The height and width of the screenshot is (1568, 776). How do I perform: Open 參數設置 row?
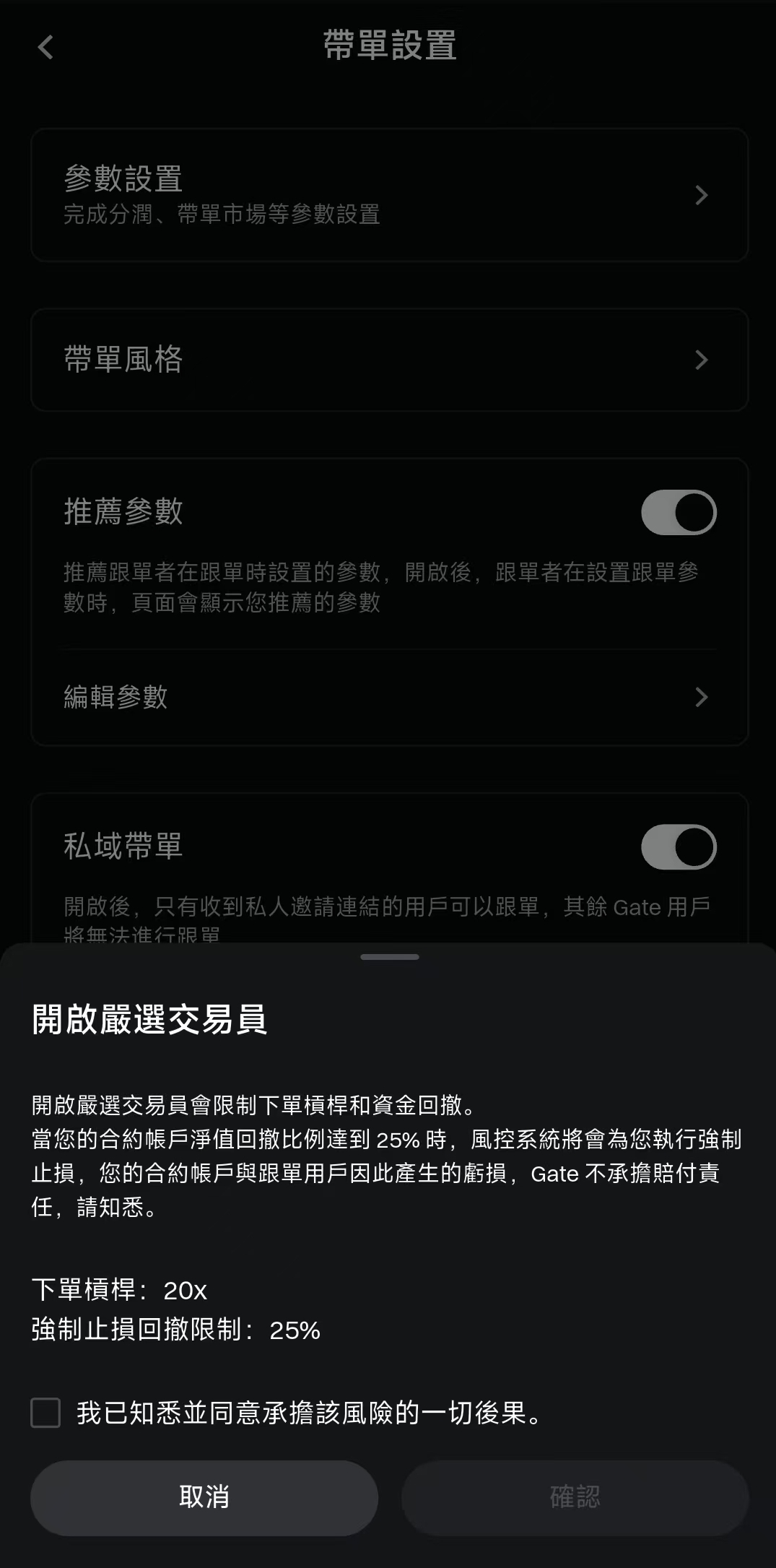coord(389,195)
